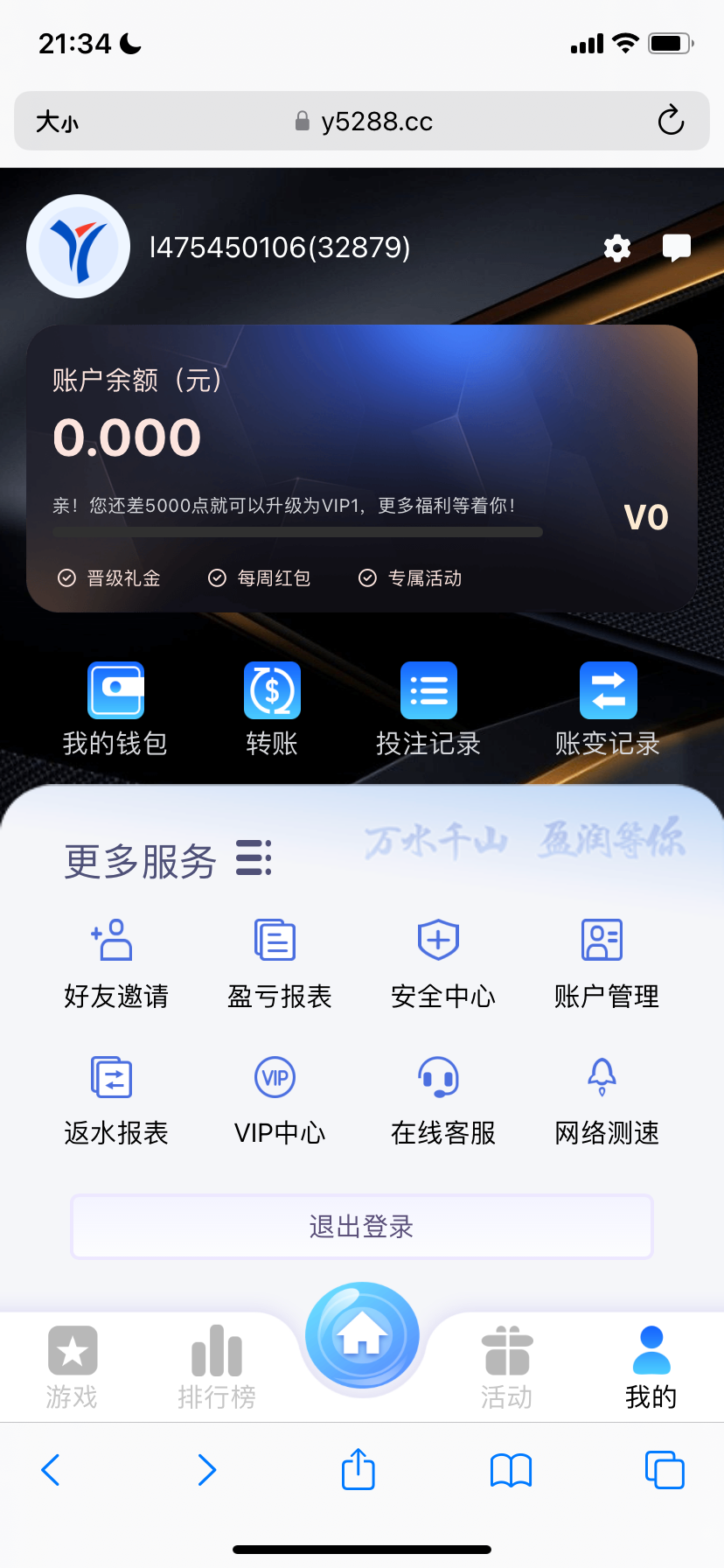Tap the 退出登录 logout button
Viewport: 724px width, 1568px height.
tap(362, 1226)
